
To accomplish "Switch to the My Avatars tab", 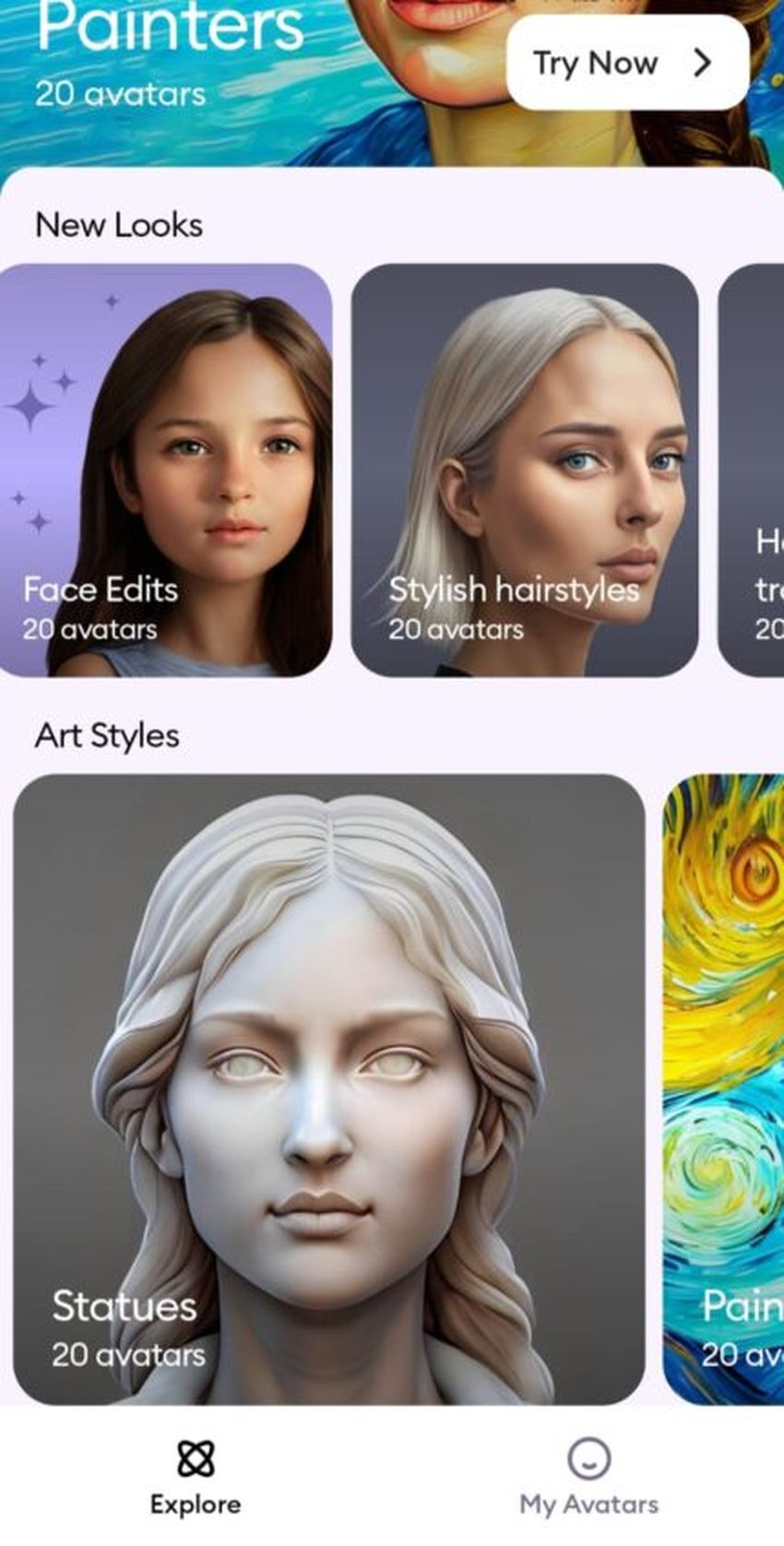I will [x=588, y=1476].
